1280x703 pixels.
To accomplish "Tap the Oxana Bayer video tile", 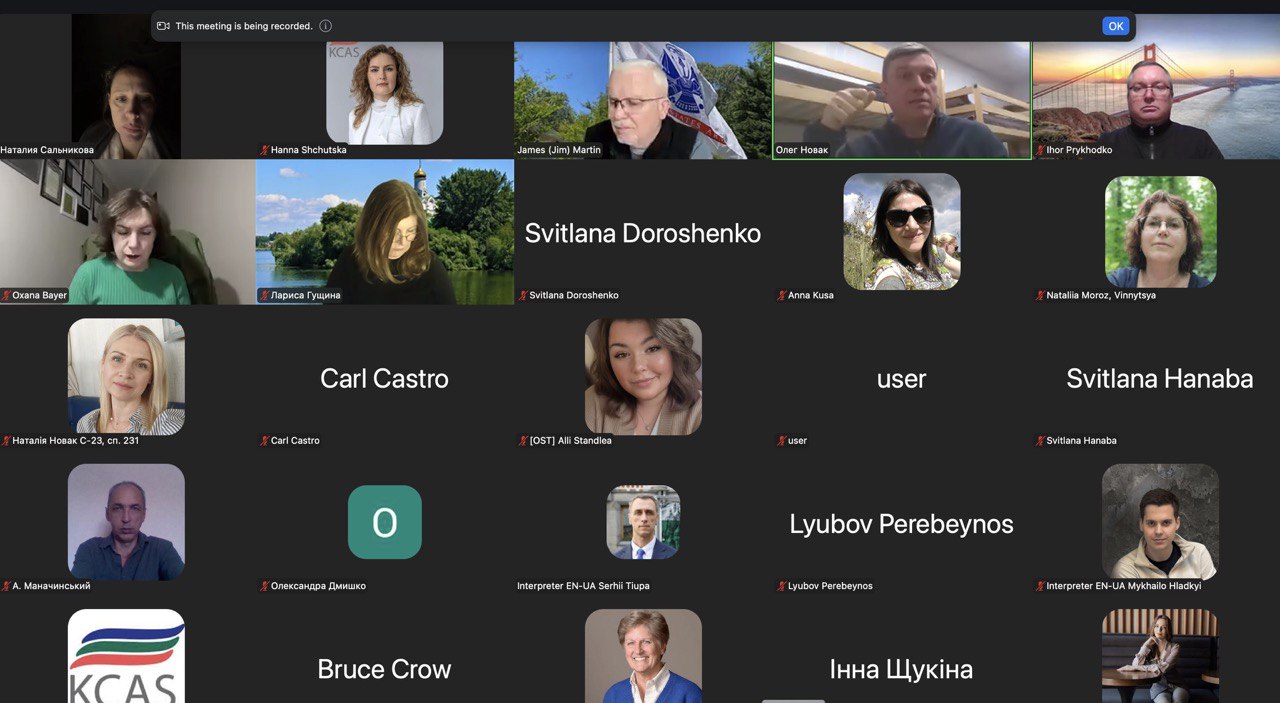I will click(127, 232).
